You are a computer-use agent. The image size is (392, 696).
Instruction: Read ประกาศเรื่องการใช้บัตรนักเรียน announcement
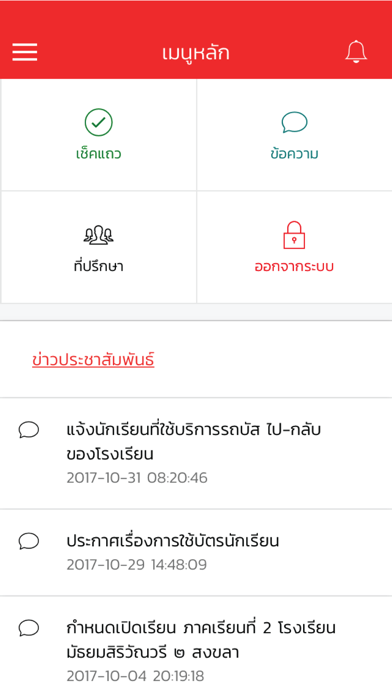196,552
